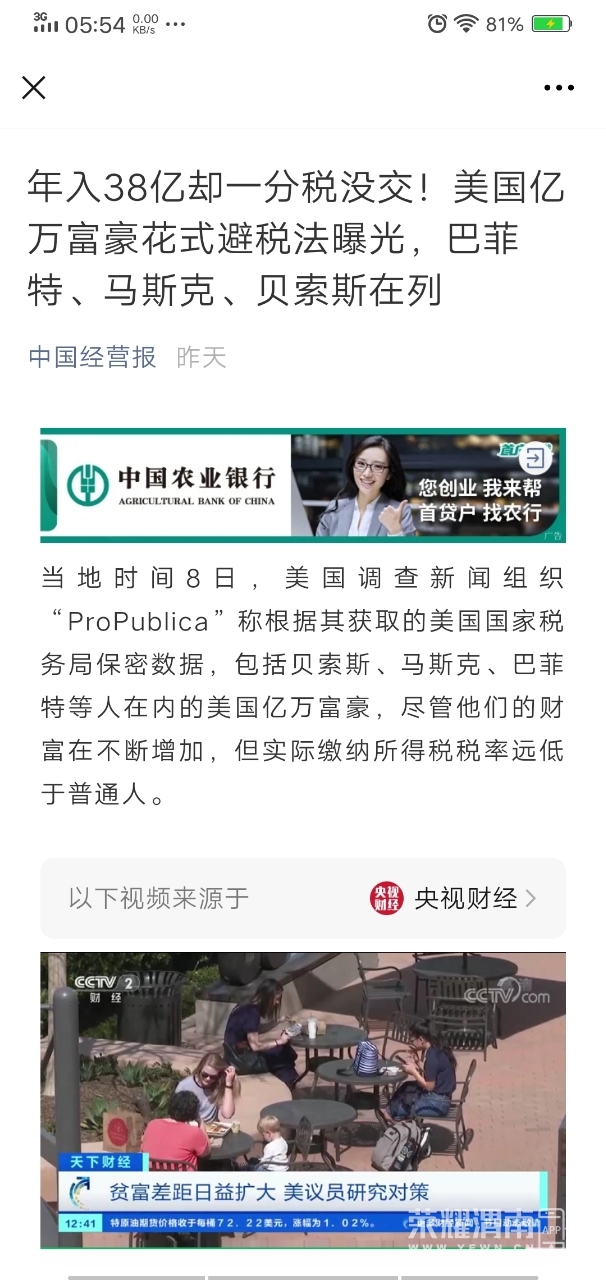Open the three-dot overflow menu
The height and width of the screenshot is (1280, 606).
pyautogui.click(x=559, y=88)
